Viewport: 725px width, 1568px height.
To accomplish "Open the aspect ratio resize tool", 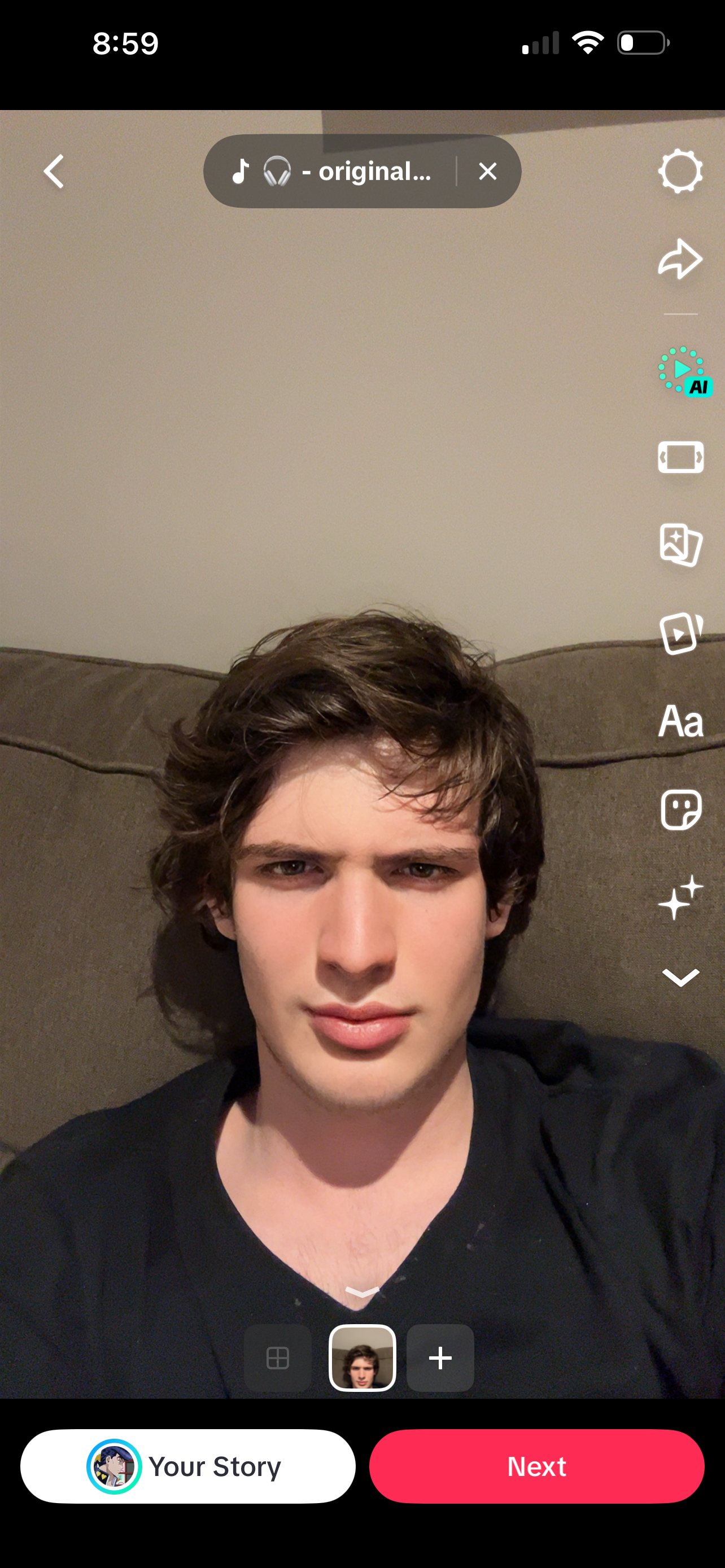I will pos(680,457).
